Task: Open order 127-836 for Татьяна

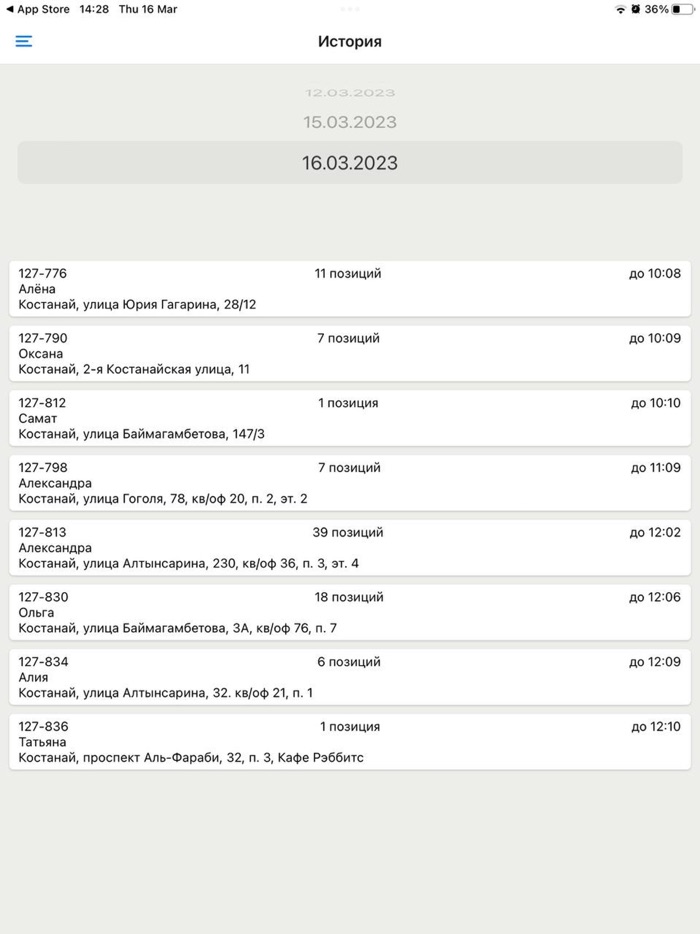Action: (350, 742)
